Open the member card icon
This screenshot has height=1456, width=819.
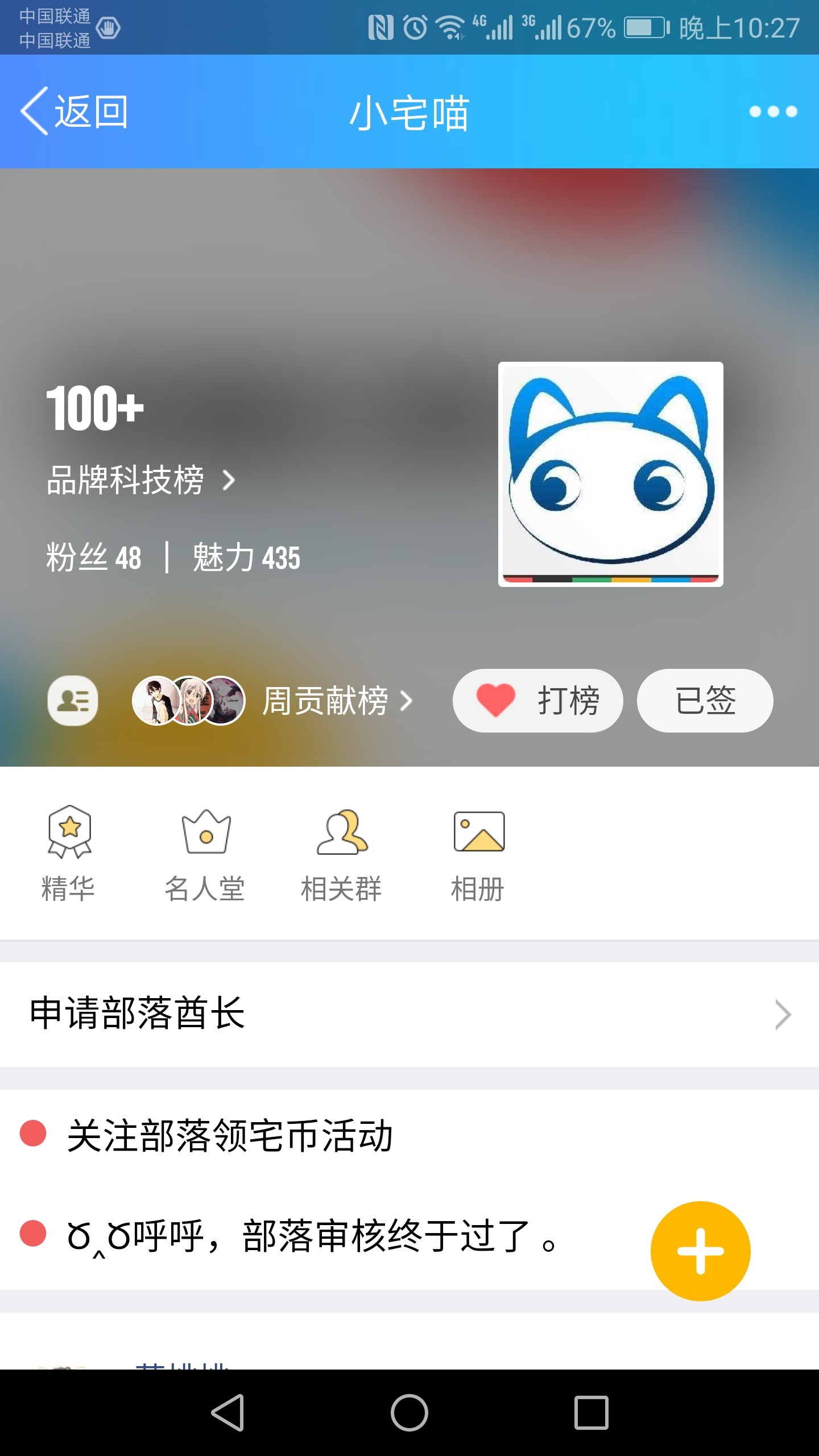coord(72,700)
